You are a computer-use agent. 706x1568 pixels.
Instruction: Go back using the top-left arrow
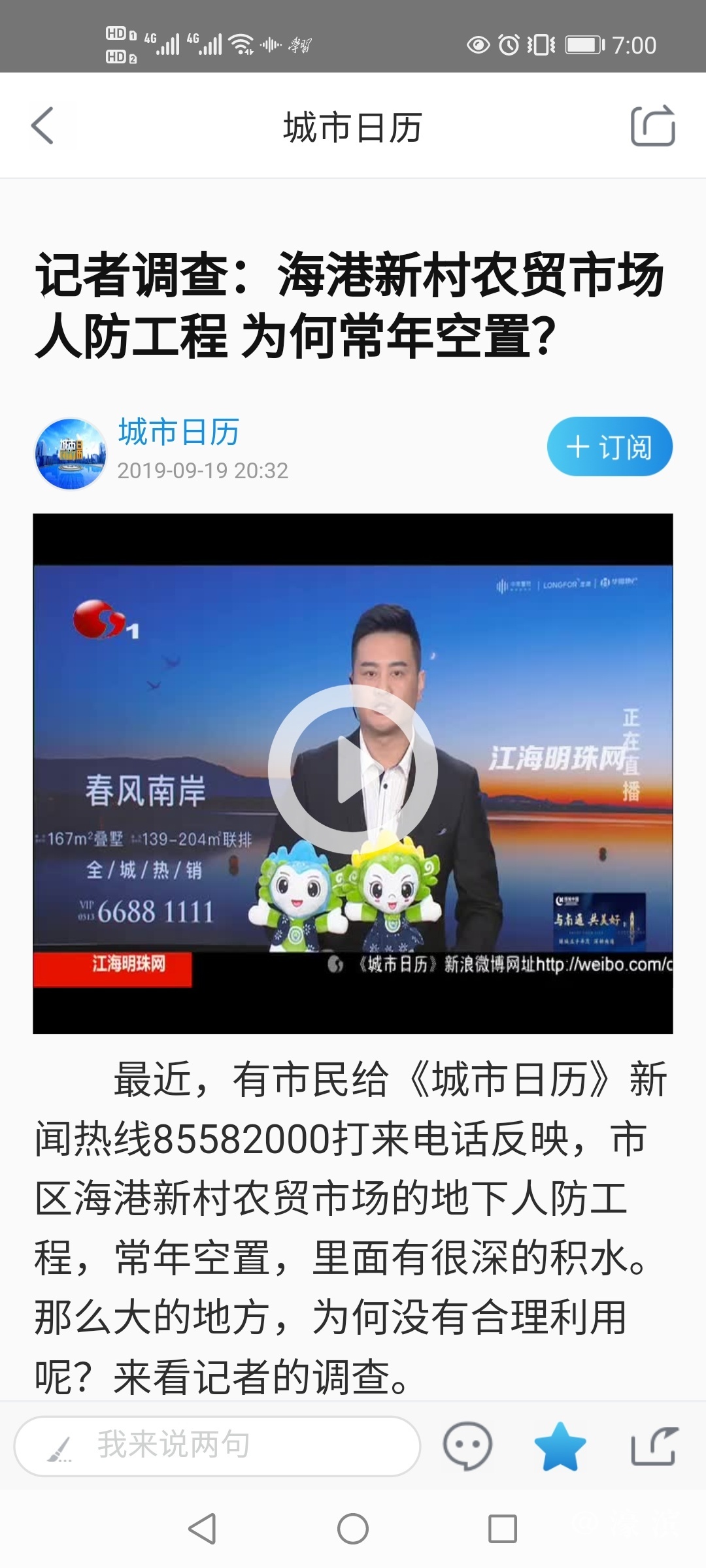pyautogui.click(x=43, y=125)
